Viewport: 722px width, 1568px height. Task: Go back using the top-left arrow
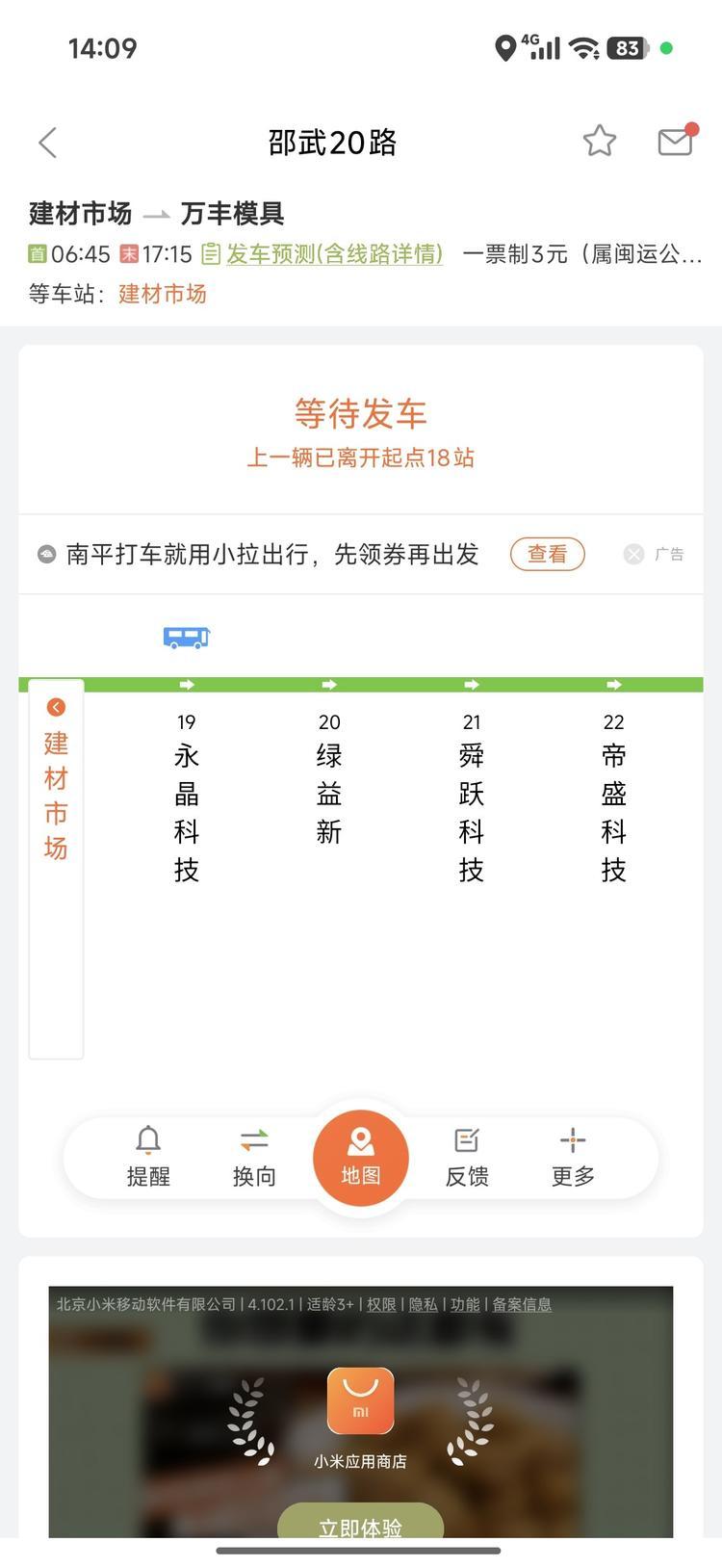(48, 143)
